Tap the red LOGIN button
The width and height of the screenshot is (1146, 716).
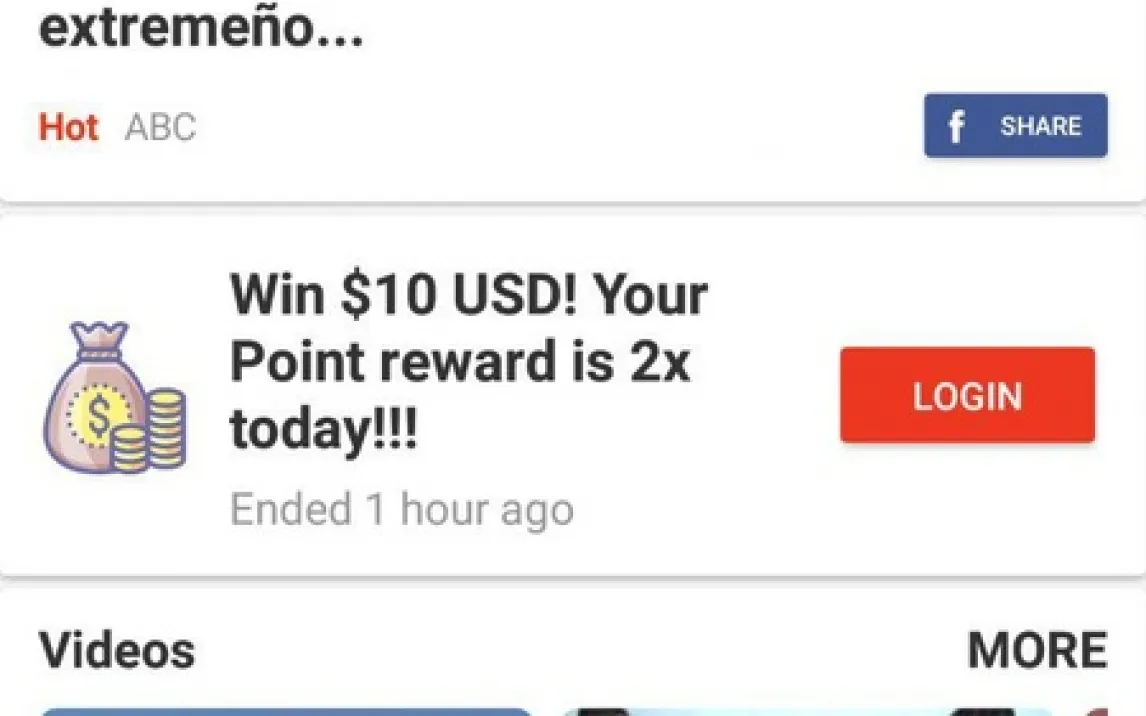point(967,395)
